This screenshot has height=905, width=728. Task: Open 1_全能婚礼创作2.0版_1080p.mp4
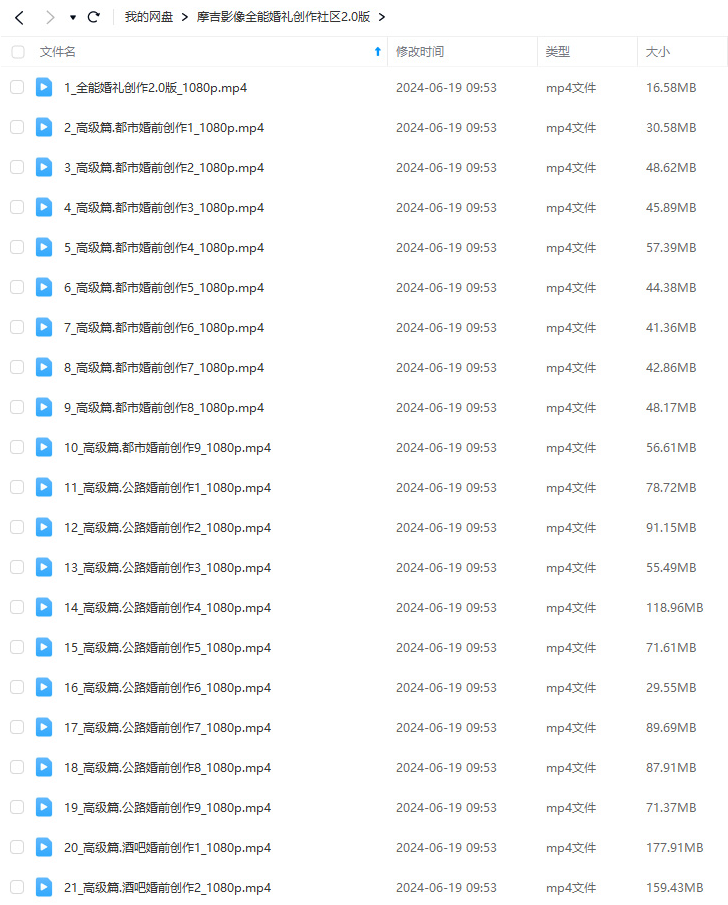(x=155, y=88)
